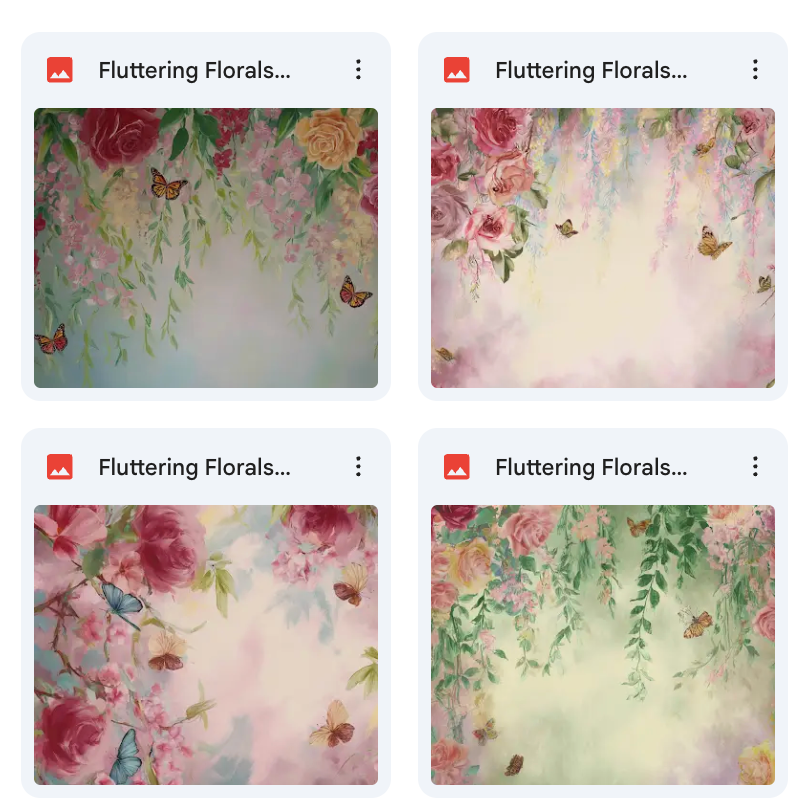This screenshot has width=798, height=810.
Task: Open the floral image with blue butterflies
Action: pos(206,644)
